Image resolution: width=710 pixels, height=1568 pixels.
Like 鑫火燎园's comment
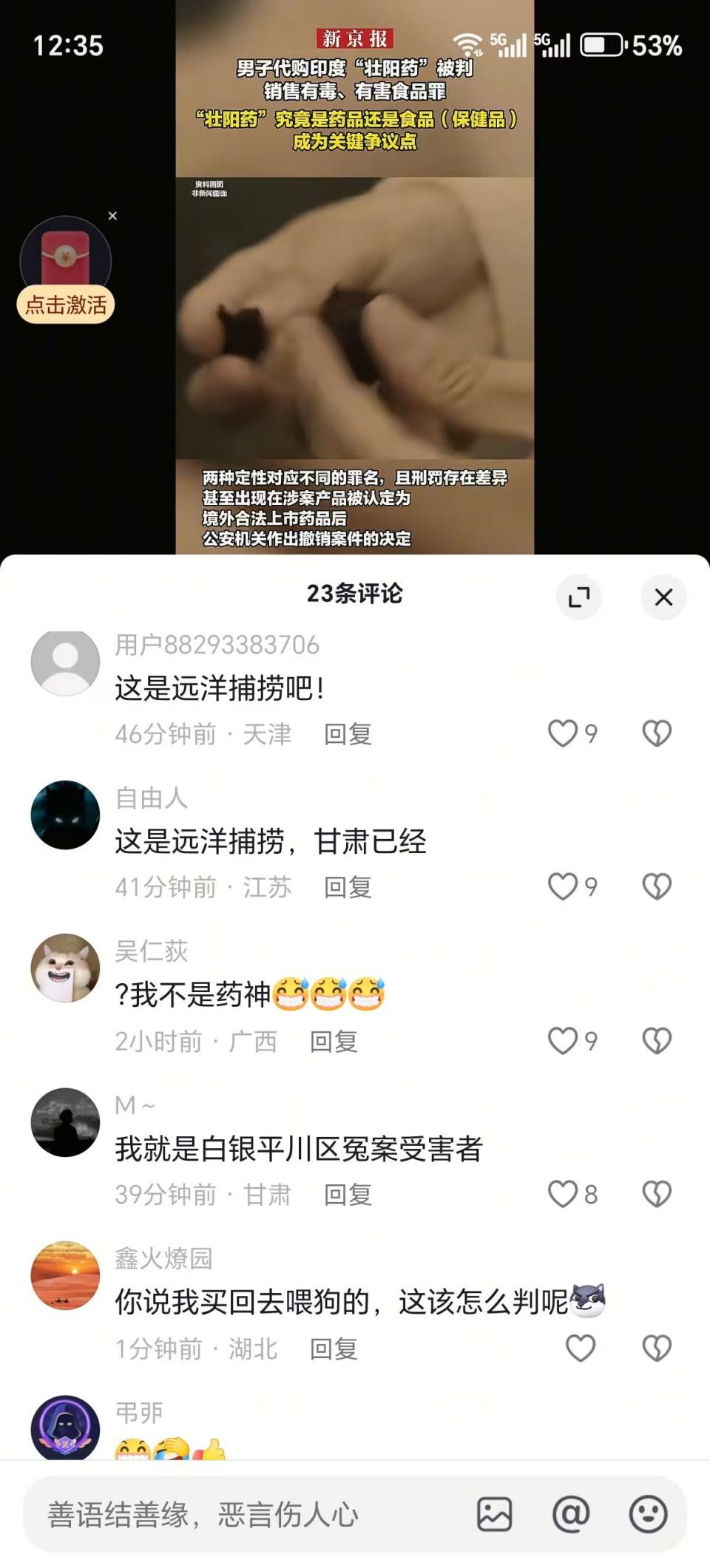click(581, 1348)
